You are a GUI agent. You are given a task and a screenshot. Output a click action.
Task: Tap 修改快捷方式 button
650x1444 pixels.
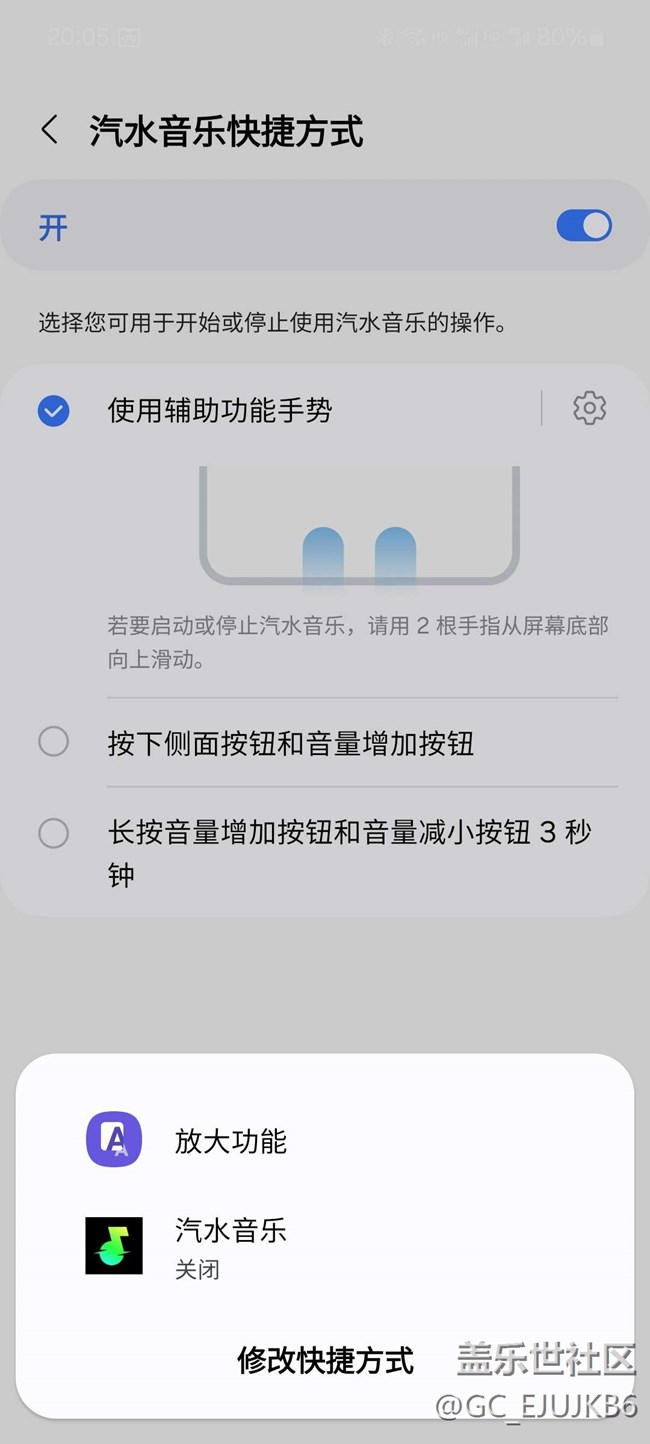coord(325,1360)
